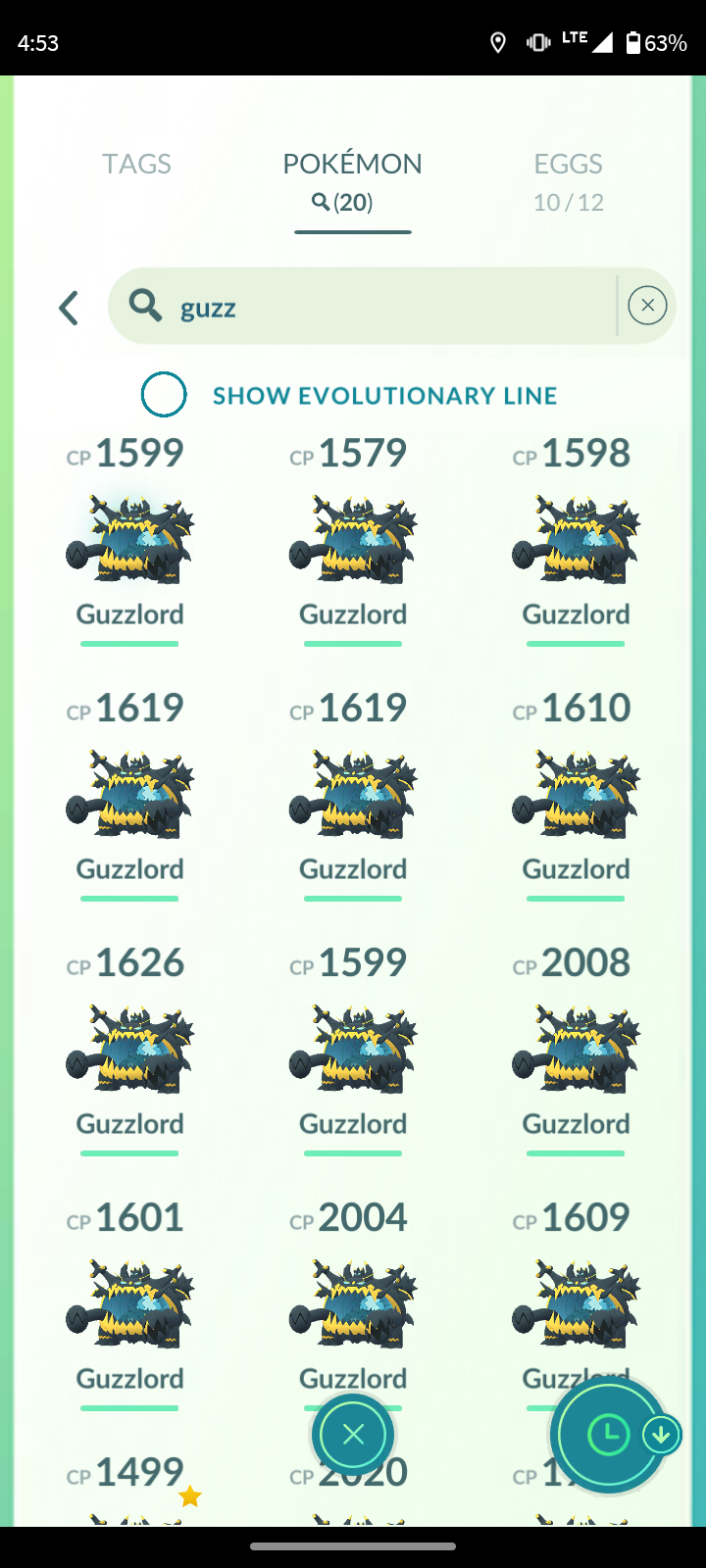Open the recent sort order button
Image resolution: width=706 pixels, height=1568 pixels.
610,1435
